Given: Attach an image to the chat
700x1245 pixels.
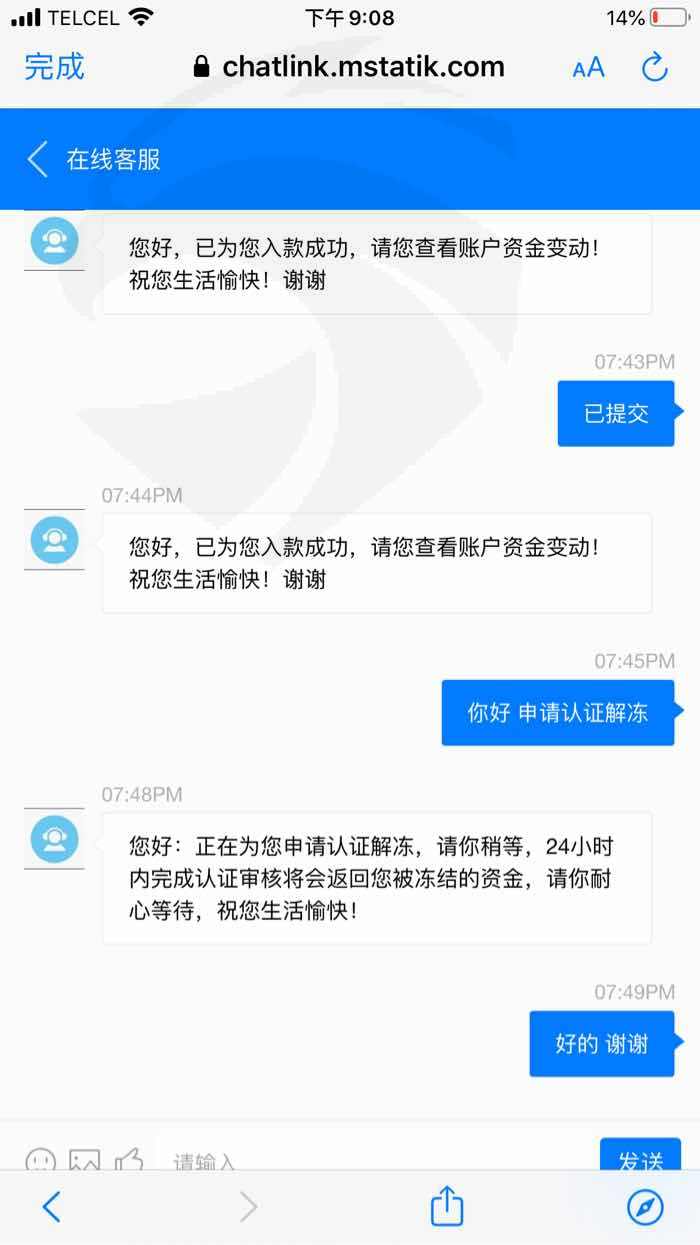Looking at the screenshot, I should tap(84, 1160).
